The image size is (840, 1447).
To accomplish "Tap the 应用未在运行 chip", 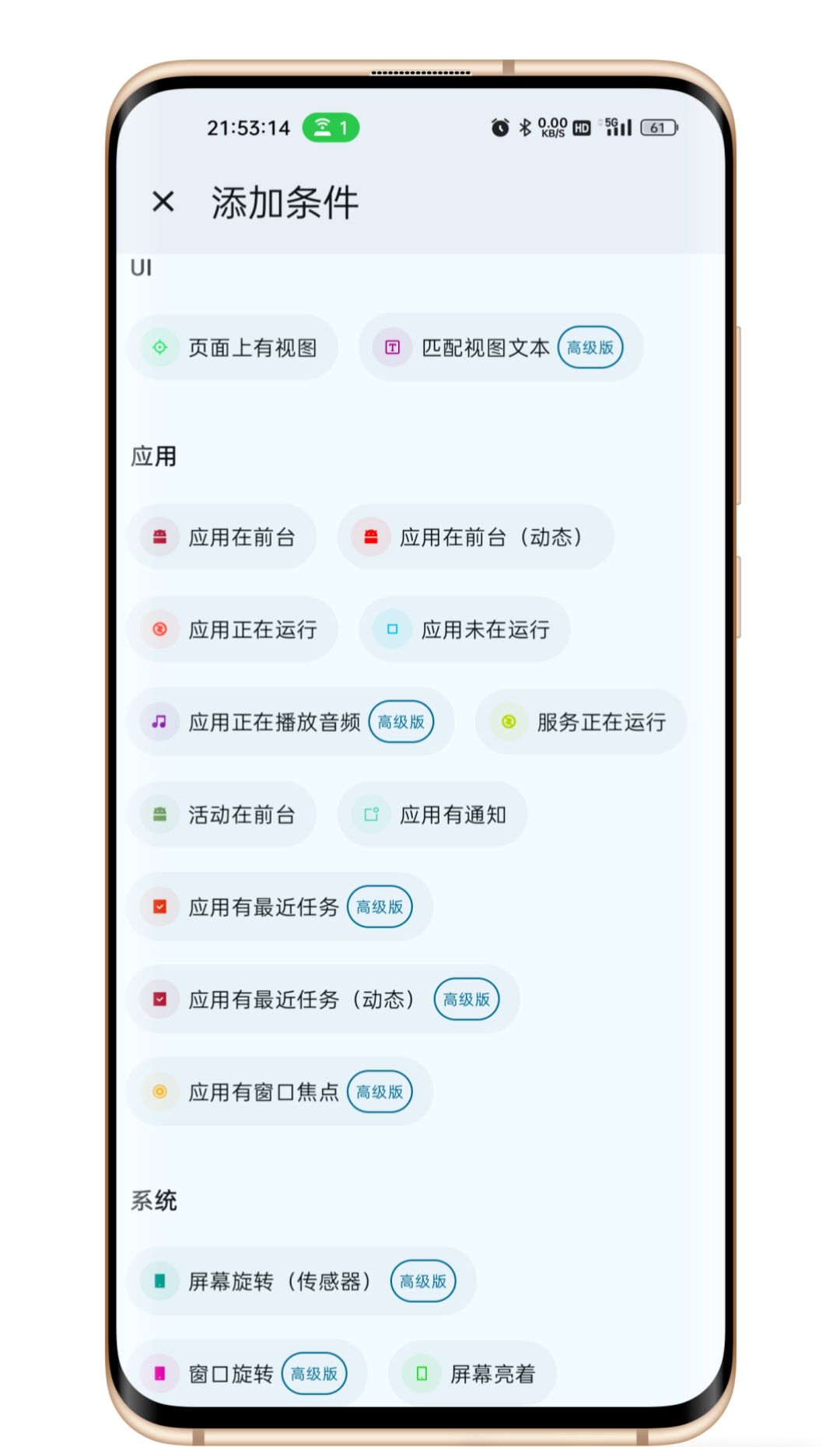I will [x=464, y=629].
